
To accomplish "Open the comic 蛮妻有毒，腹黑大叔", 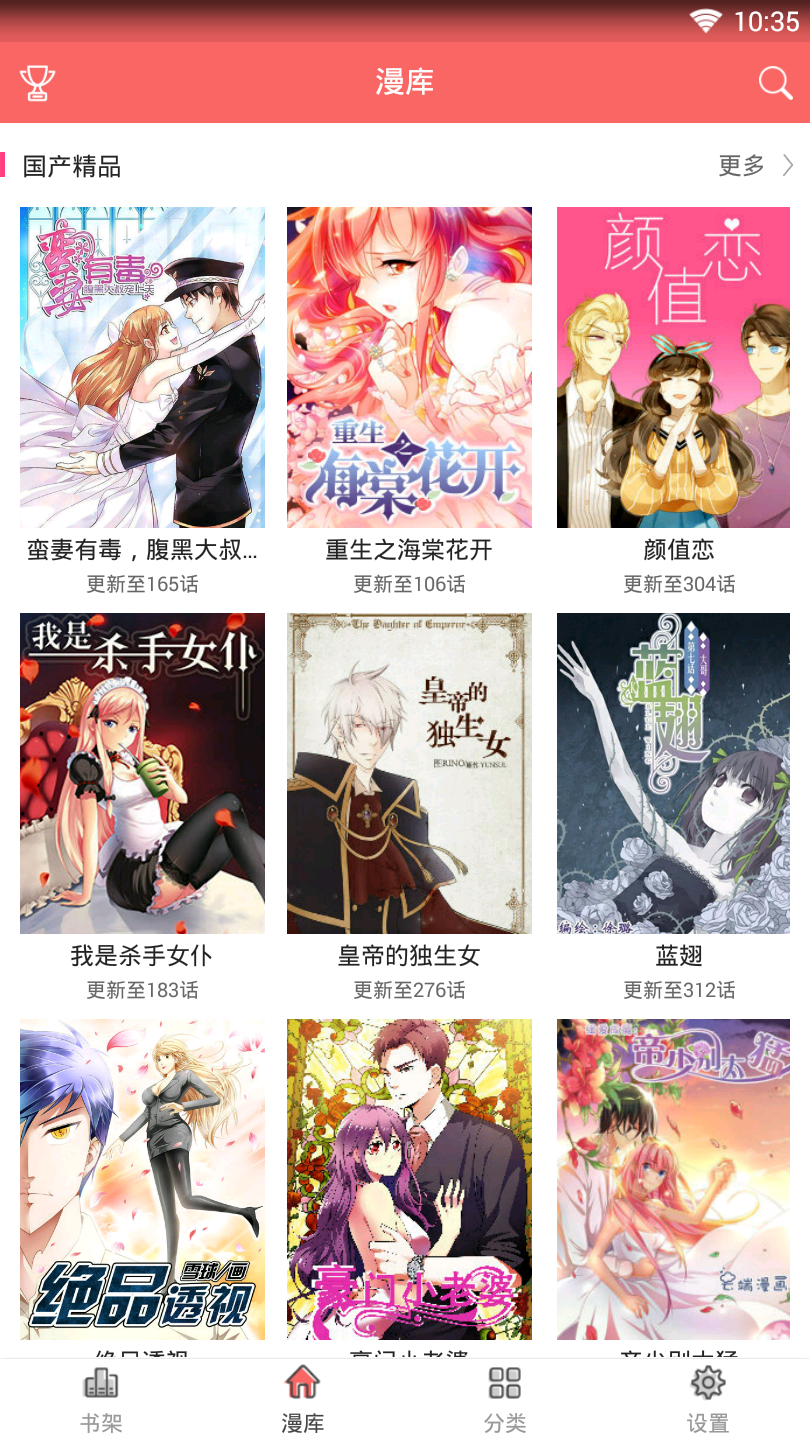I will [x=142, y=367].
